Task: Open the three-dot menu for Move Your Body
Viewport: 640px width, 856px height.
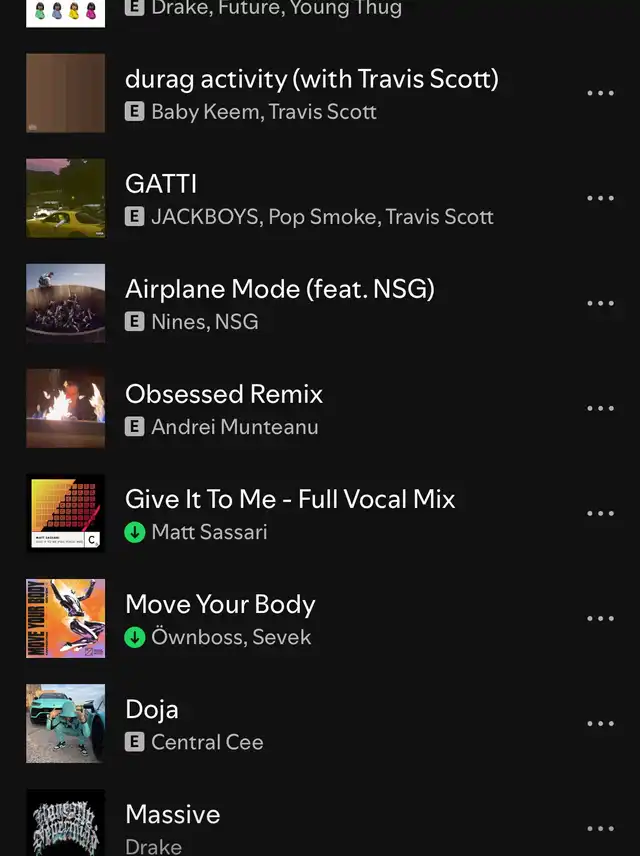Action: [600, 618]
